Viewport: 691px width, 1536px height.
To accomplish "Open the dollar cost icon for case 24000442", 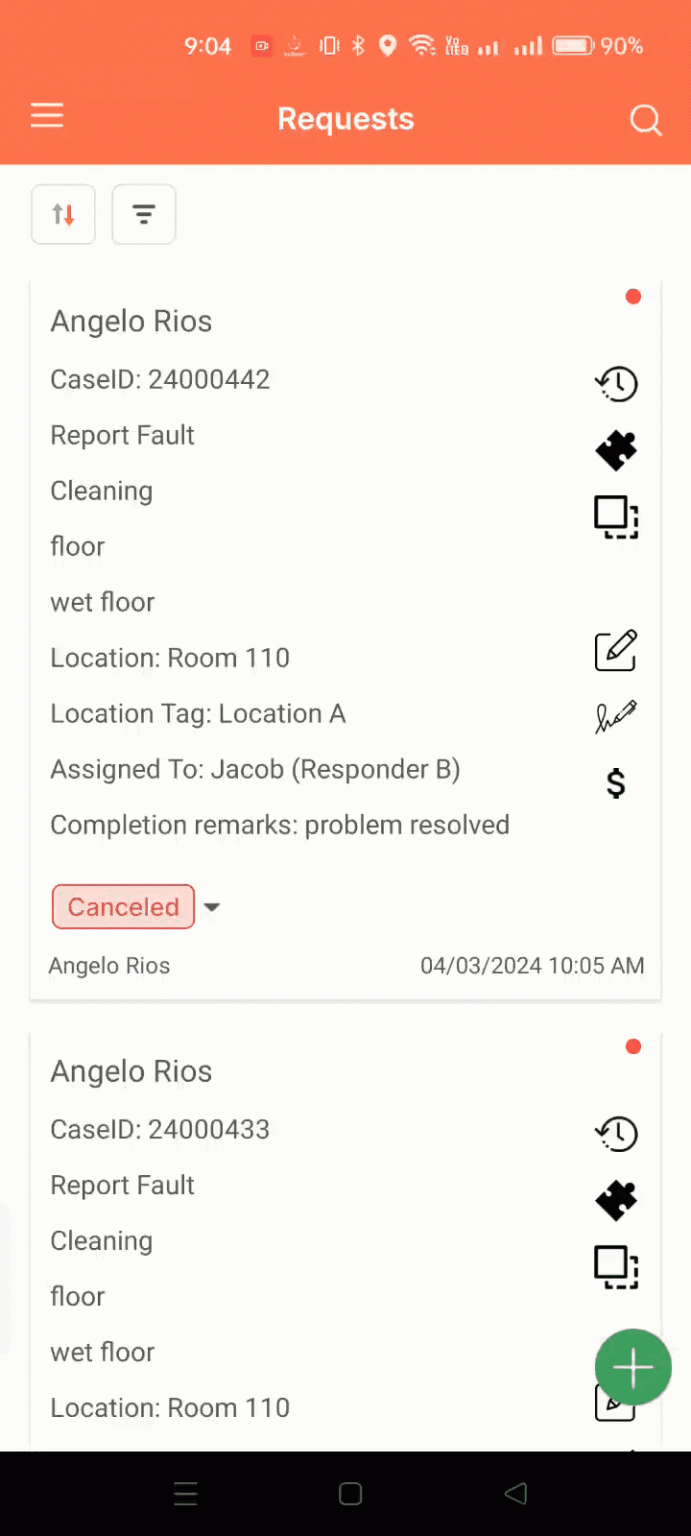I will coord(616,783).
